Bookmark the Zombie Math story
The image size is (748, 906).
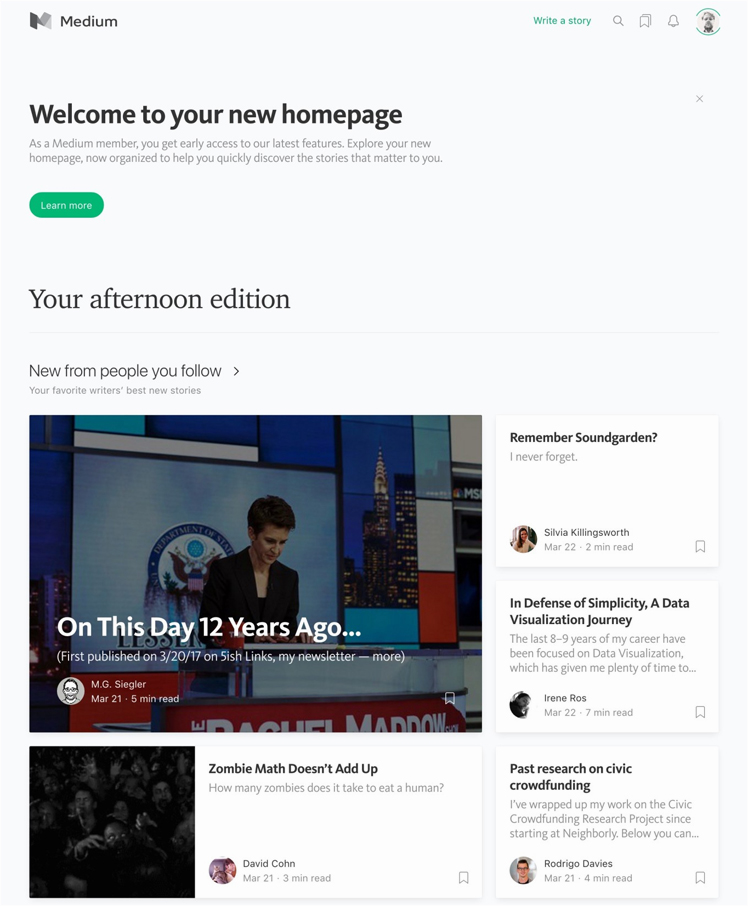coord(463,877)
